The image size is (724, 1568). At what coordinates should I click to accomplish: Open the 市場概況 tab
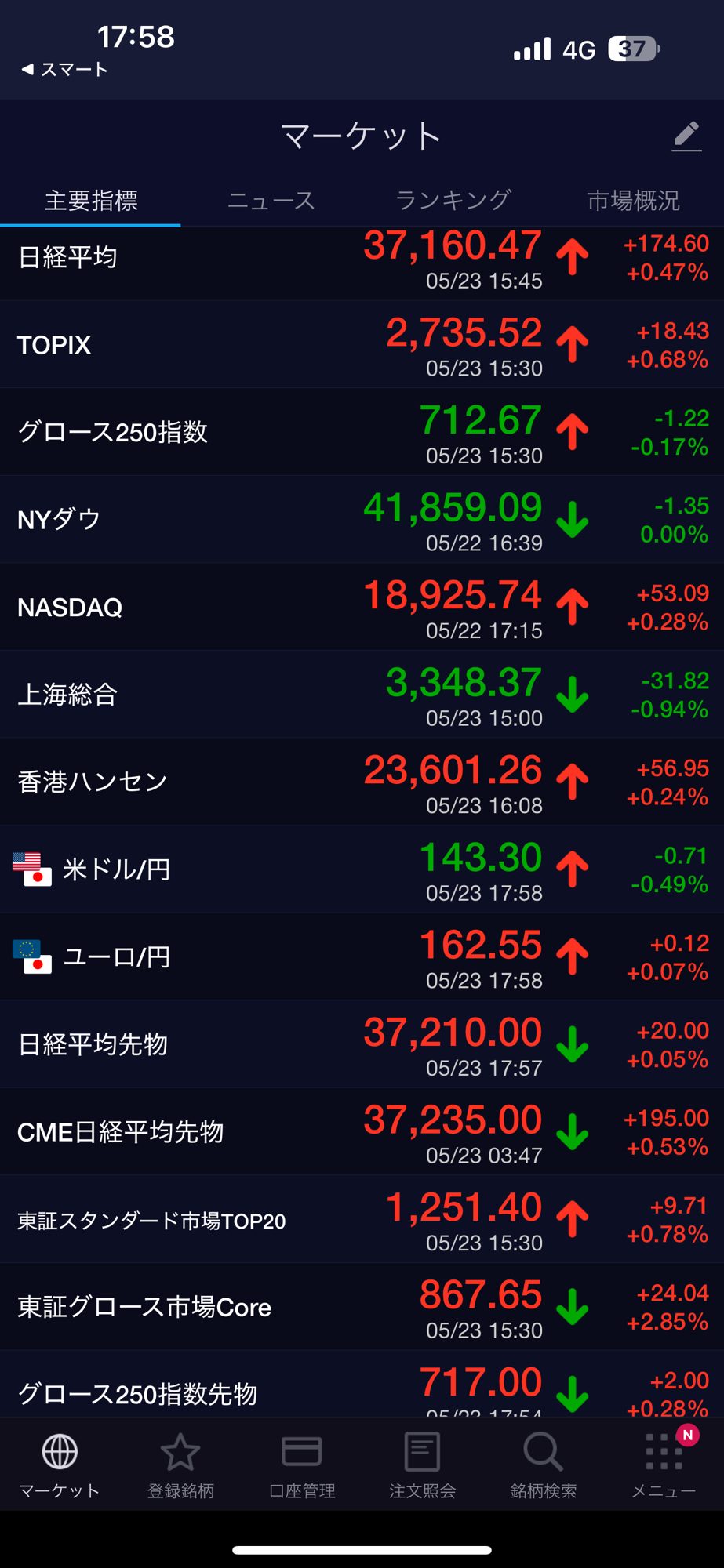click(633, 201)
